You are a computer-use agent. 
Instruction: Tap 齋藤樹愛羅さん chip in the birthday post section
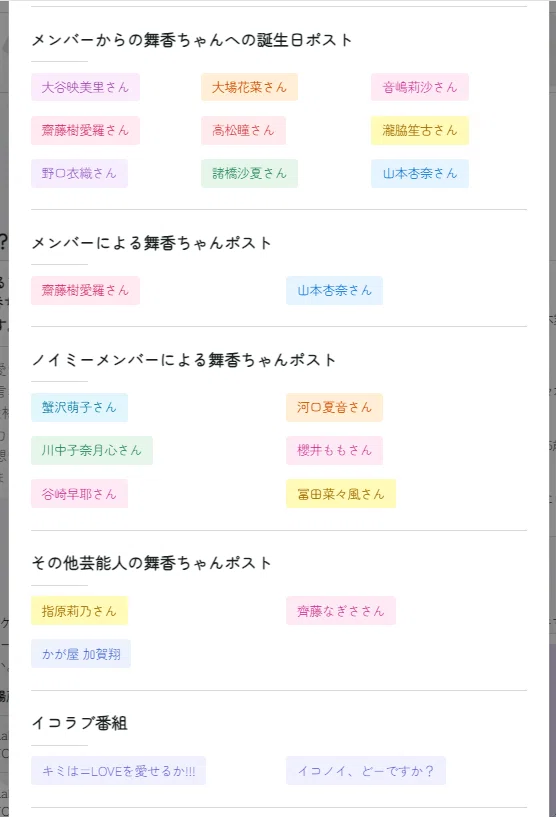tap(85, 130)
